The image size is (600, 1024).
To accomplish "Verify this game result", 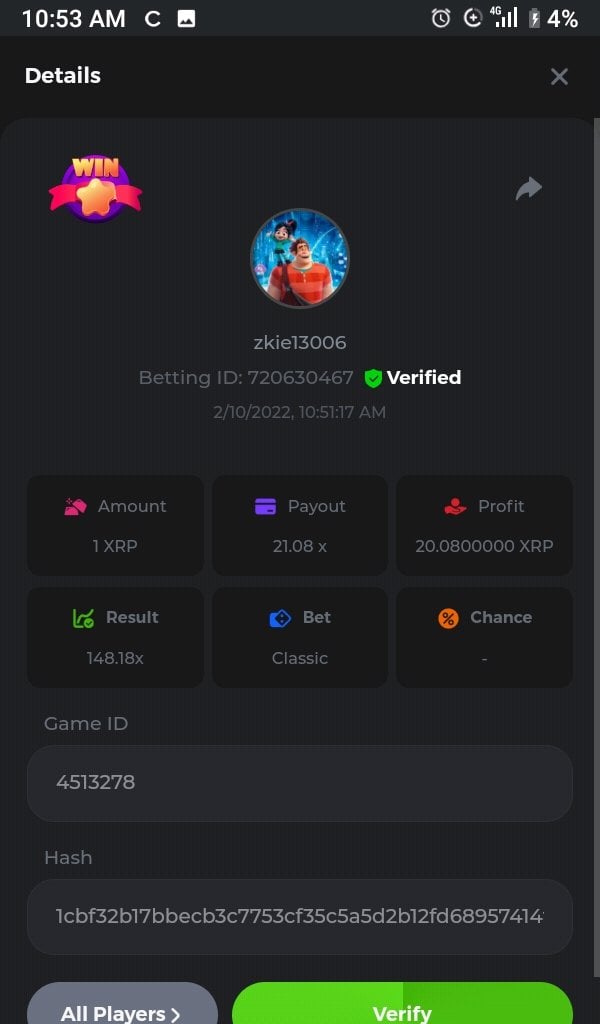I will 402,1010.
